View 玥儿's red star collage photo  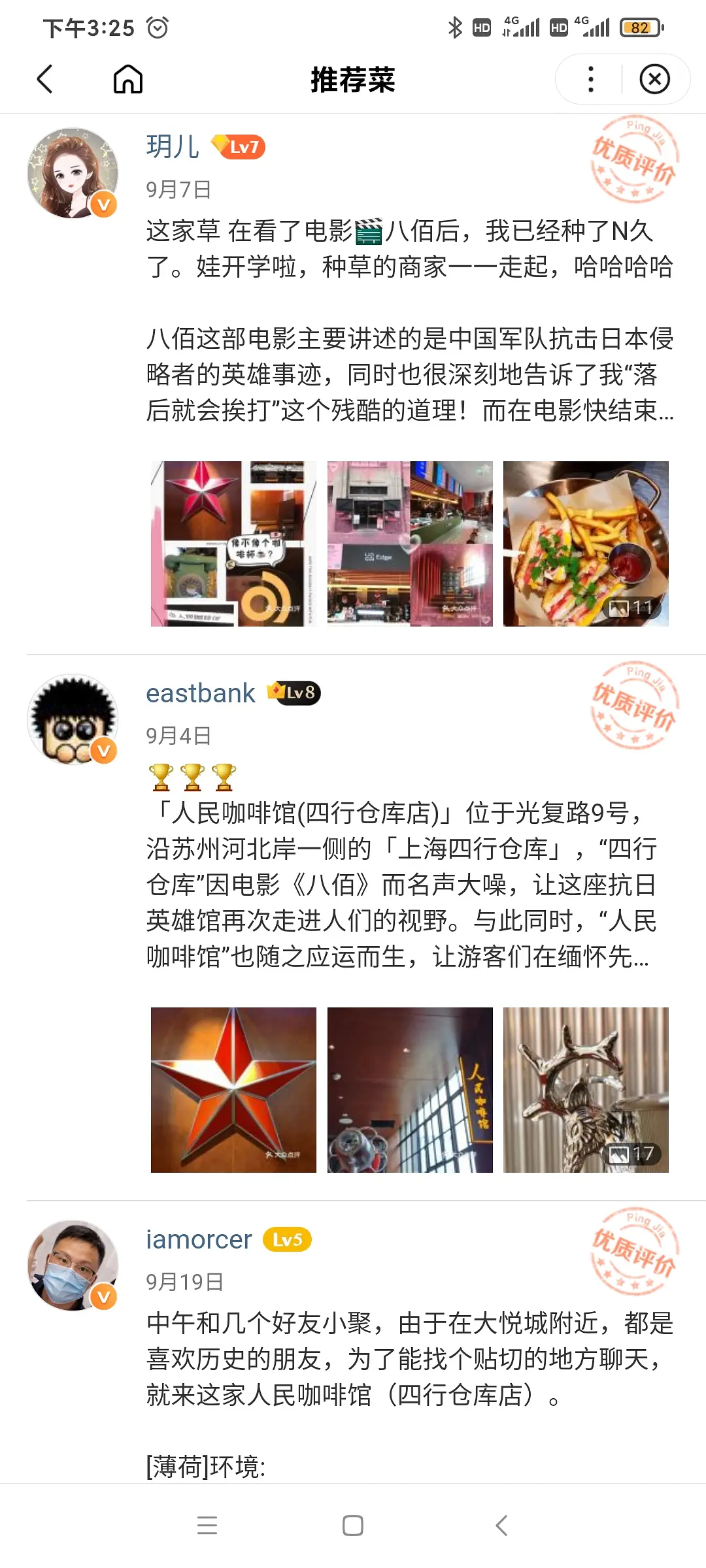[233, 544]
